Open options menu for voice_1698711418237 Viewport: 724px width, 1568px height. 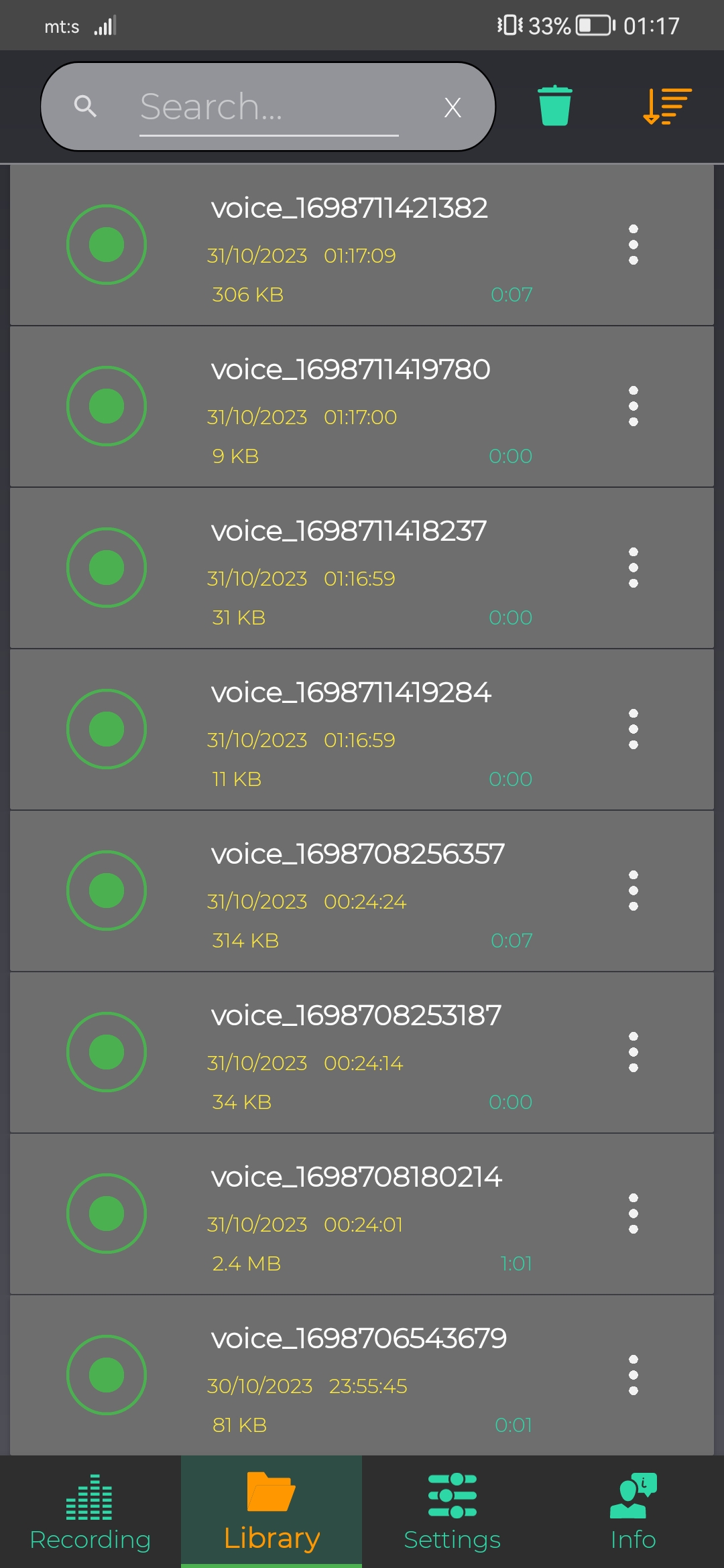[x=633, y=568]
